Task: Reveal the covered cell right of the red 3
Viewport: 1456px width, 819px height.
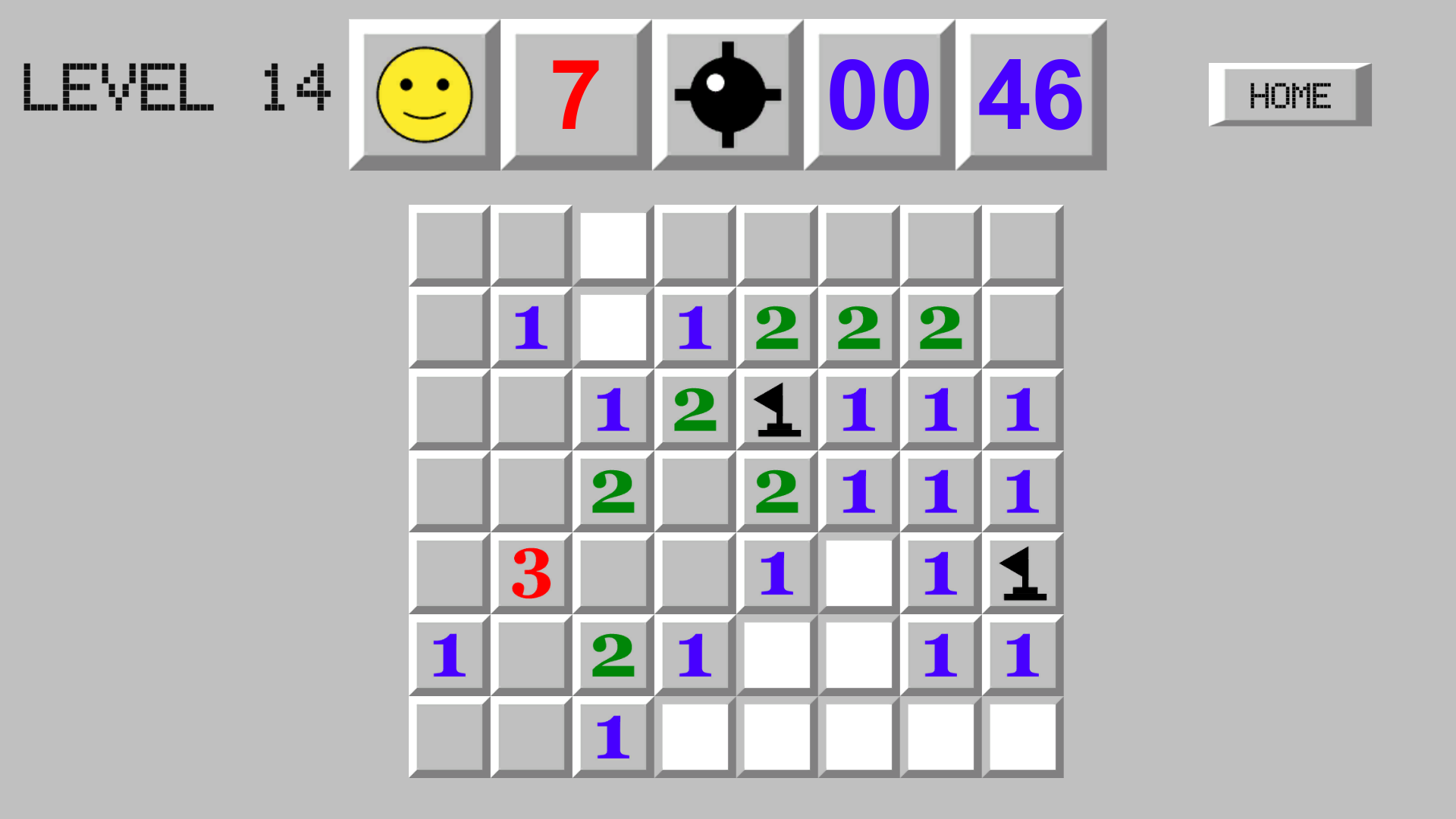Action: click(x=613, y=573)
